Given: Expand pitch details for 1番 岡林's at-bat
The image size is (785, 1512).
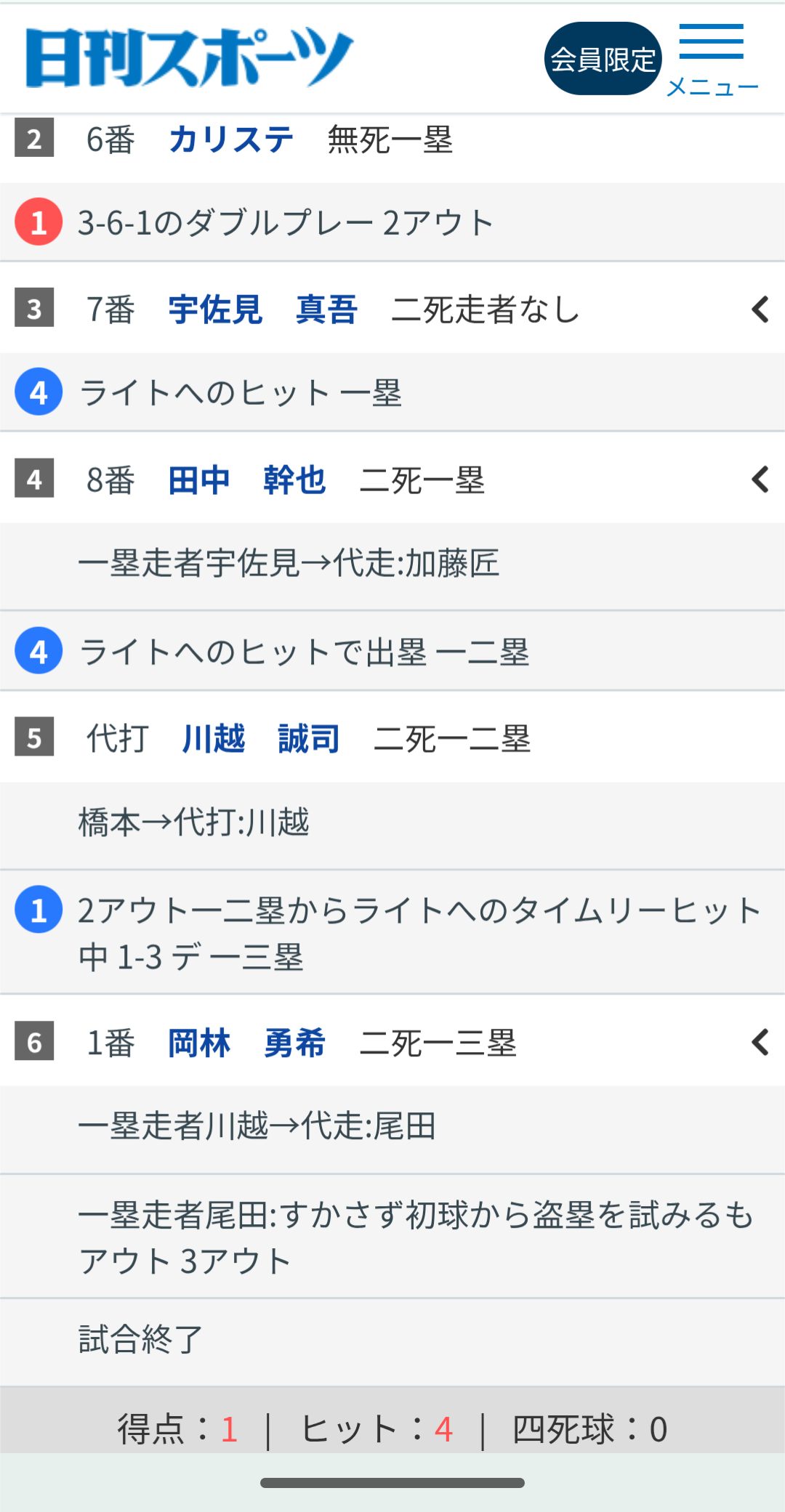Looking at the screenshot, I should [760, 1043].
